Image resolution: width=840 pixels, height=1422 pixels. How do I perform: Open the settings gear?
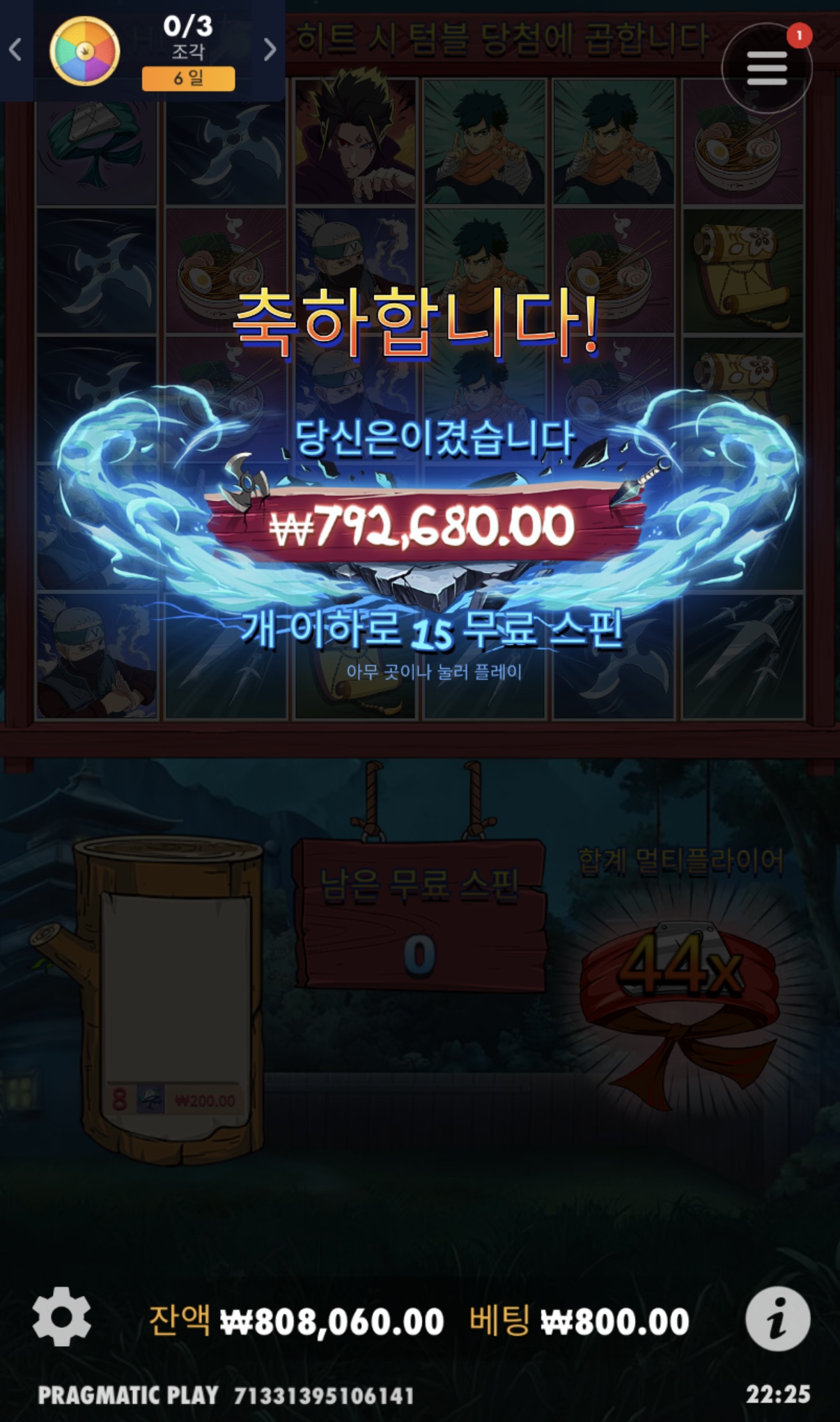pos(61,1317)
